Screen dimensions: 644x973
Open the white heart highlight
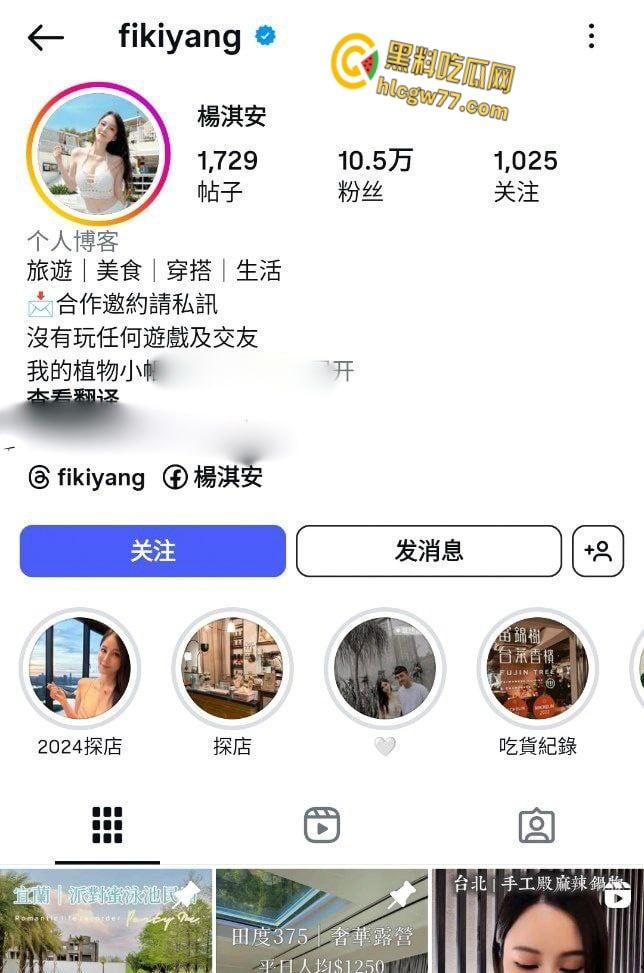pos(385,668)
